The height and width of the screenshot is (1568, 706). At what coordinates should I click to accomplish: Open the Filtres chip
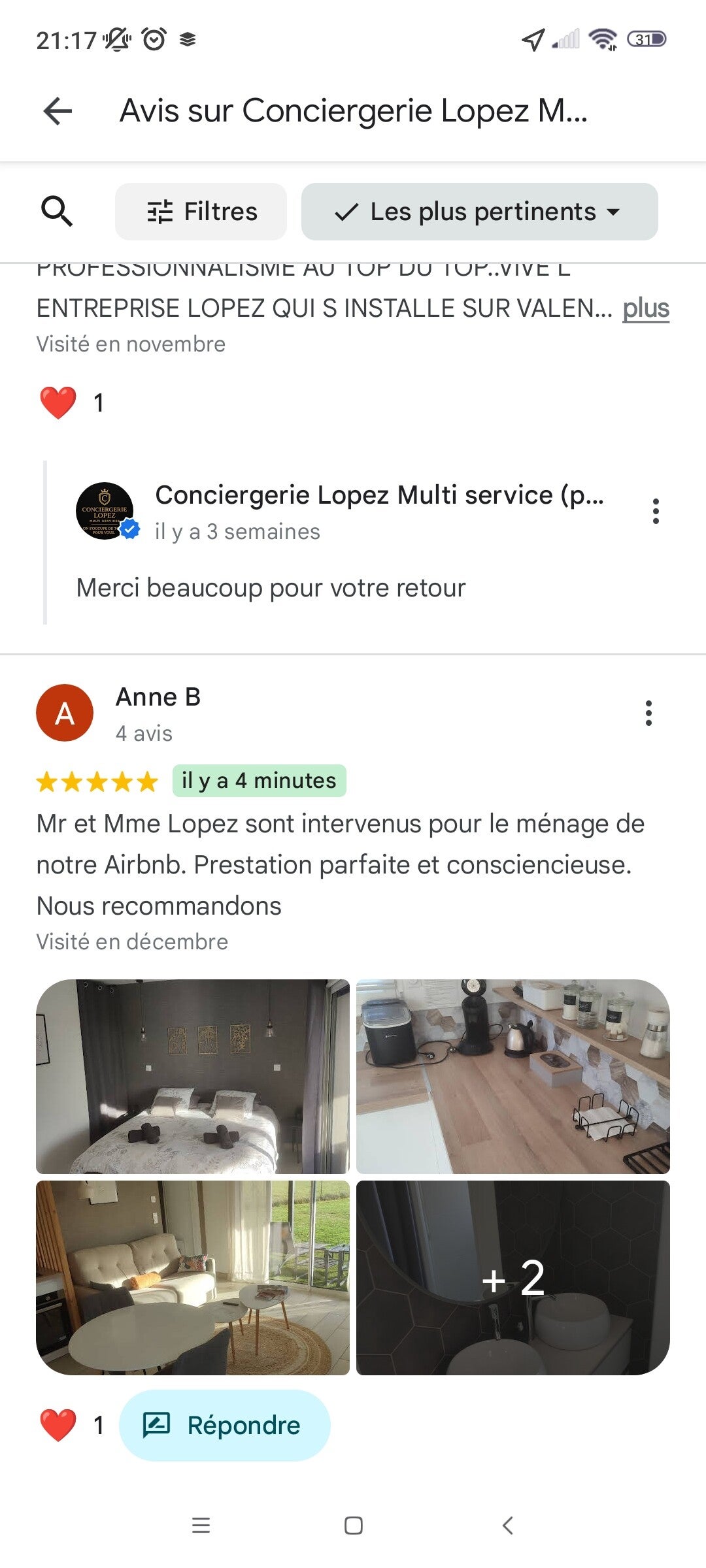pos(201,212)
